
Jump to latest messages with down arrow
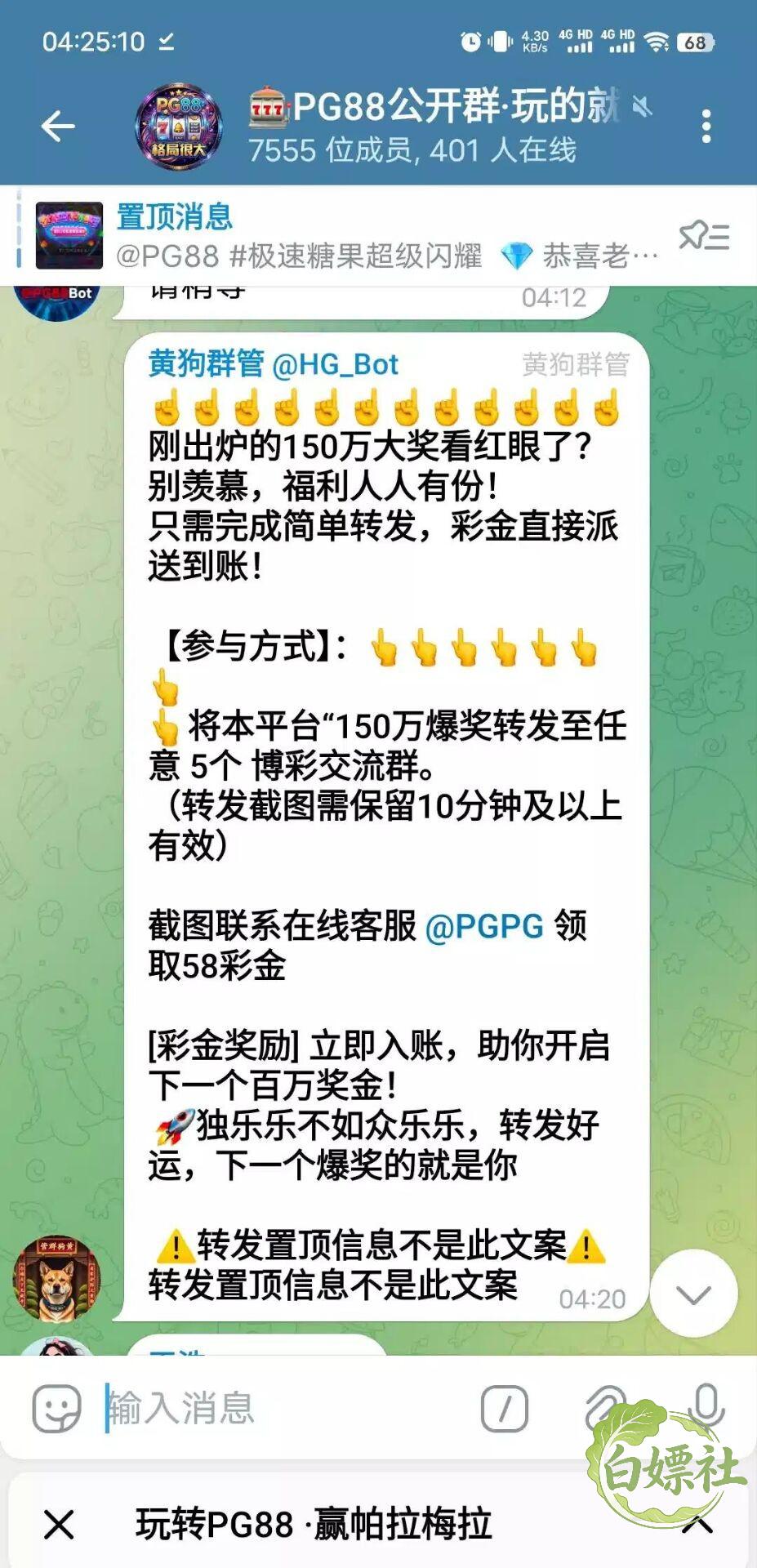(x=693, y=1295)
